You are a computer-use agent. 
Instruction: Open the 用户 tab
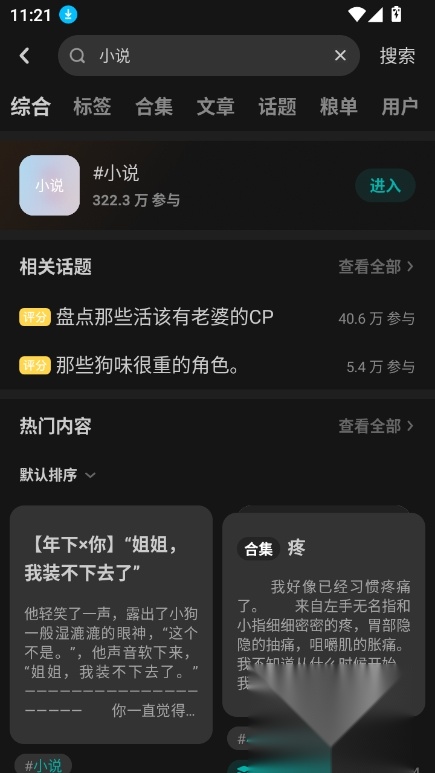pos(400,106)
